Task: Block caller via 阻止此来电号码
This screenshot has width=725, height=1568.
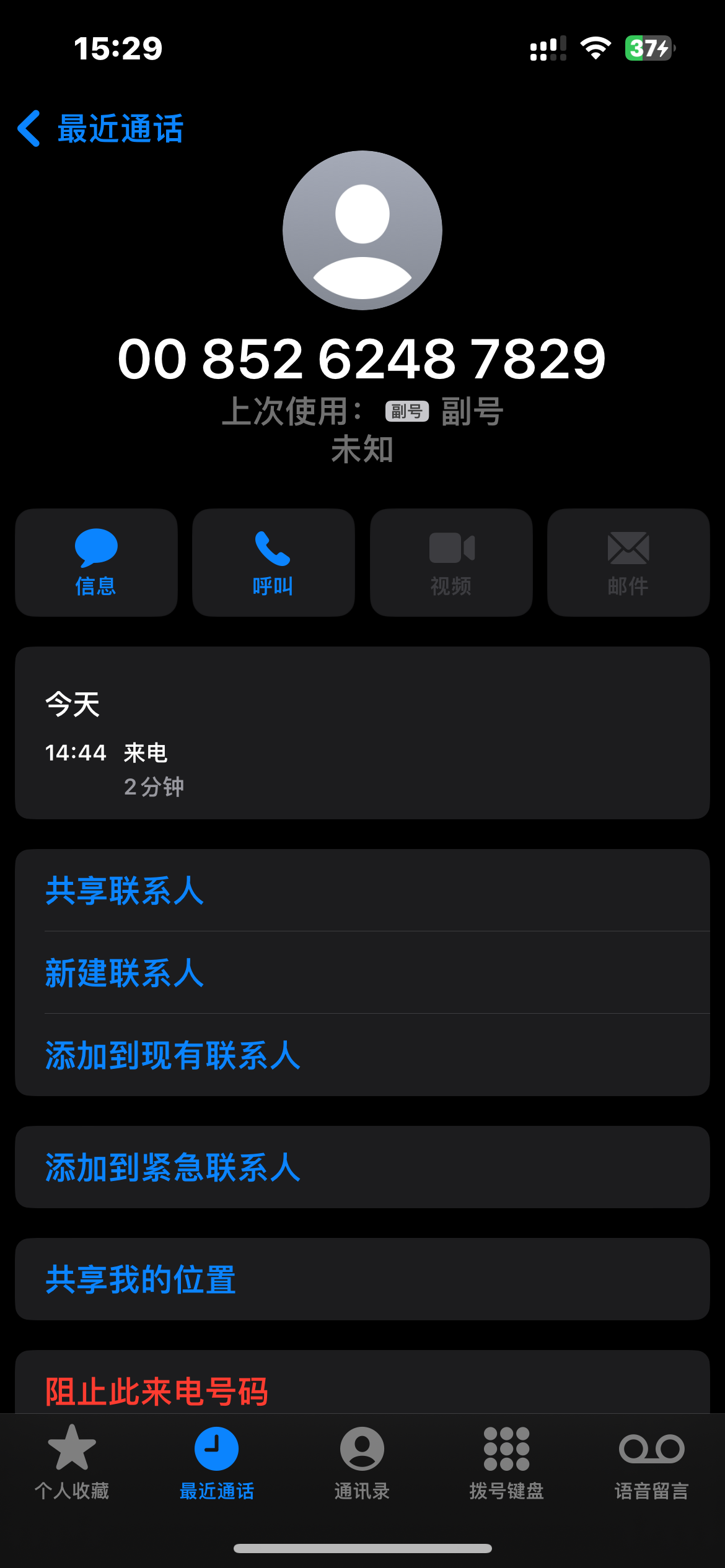Action: click(x=156, y=1390)
